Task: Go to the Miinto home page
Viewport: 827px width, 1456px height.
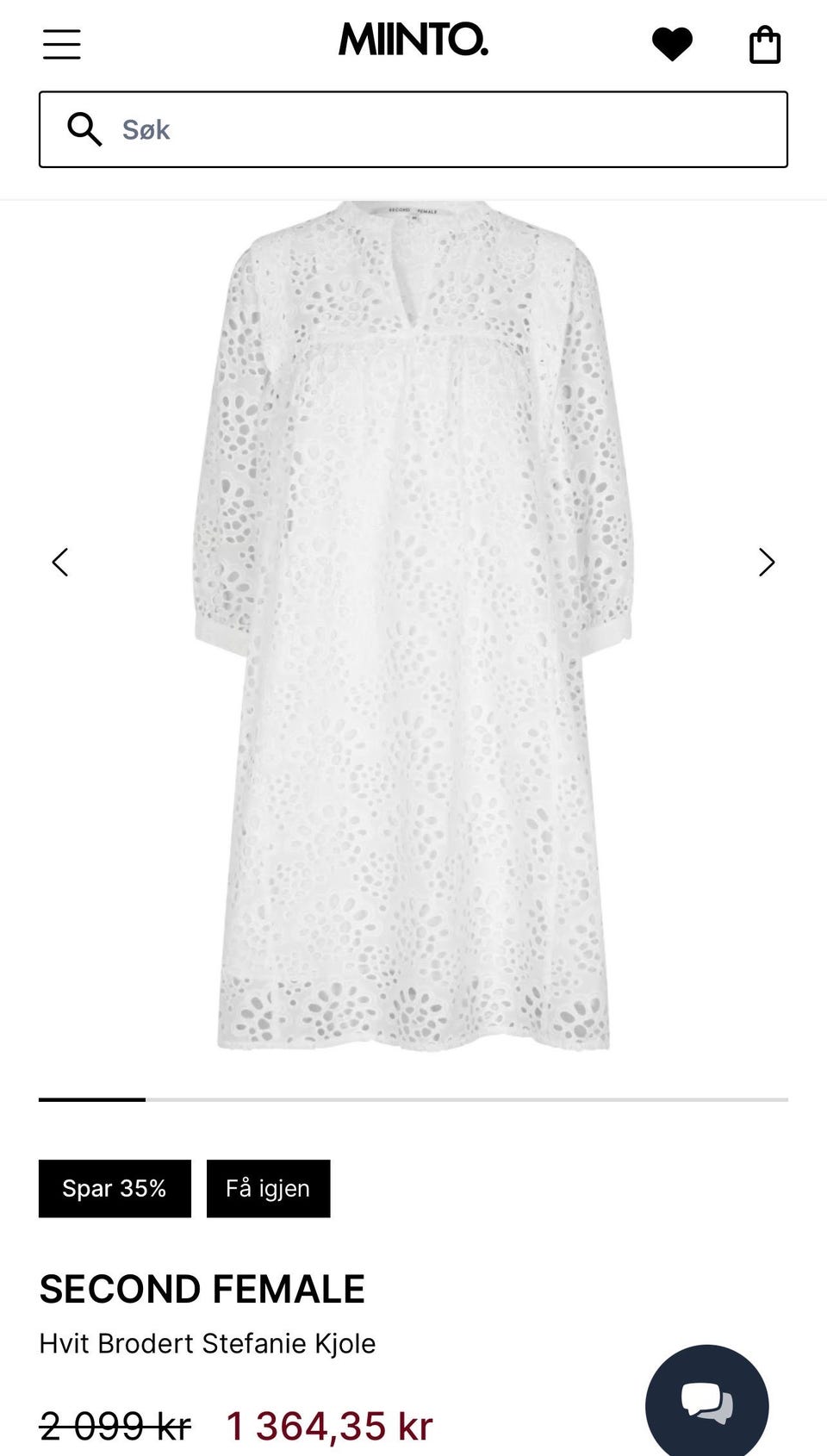Action: pyautogui.click(x=413, y=40)
